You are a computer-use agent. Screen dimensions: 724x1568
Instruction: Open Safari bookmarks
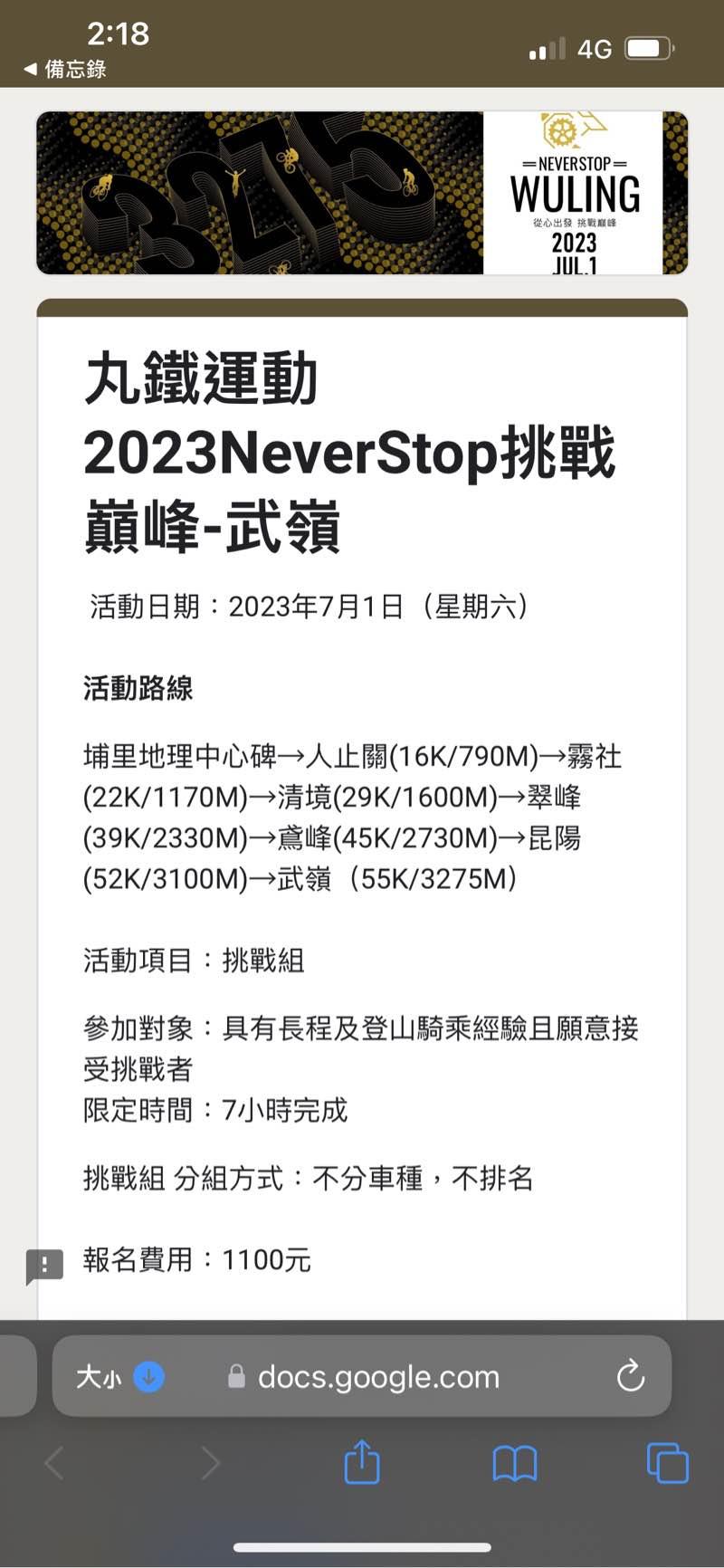pos(515,1462)
